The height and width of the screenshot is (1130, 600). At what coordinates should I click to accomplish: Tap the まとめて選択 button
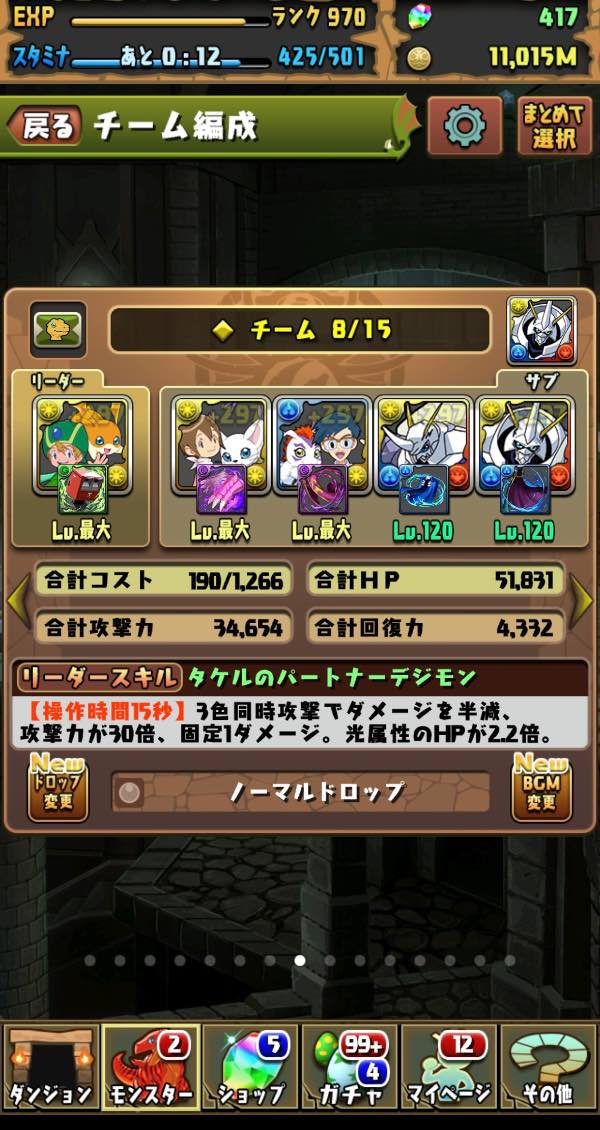553,127
